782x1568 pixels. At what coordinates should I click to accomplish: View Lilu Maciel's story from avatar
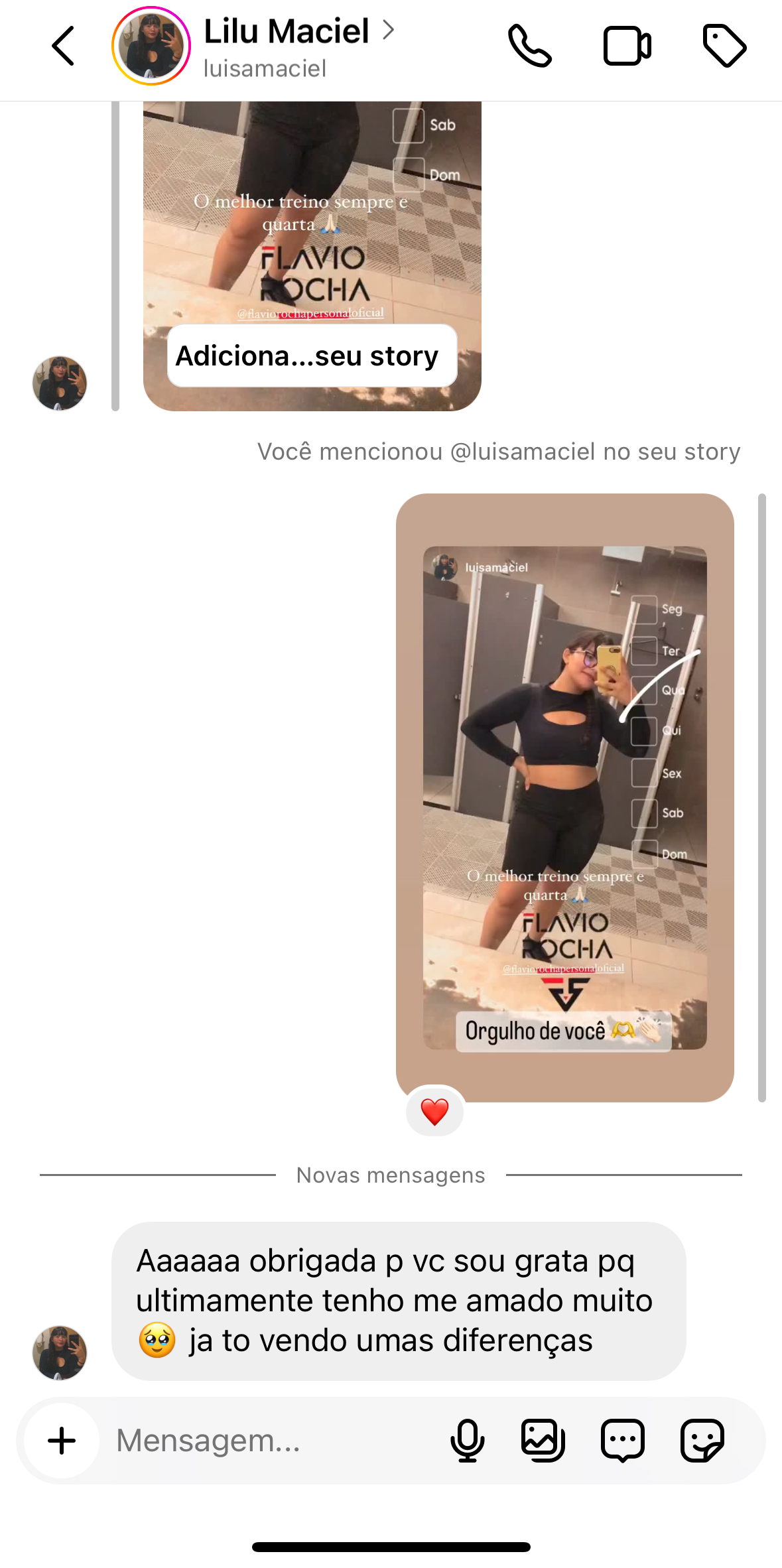pyautogui.click(x=151, y=46)
